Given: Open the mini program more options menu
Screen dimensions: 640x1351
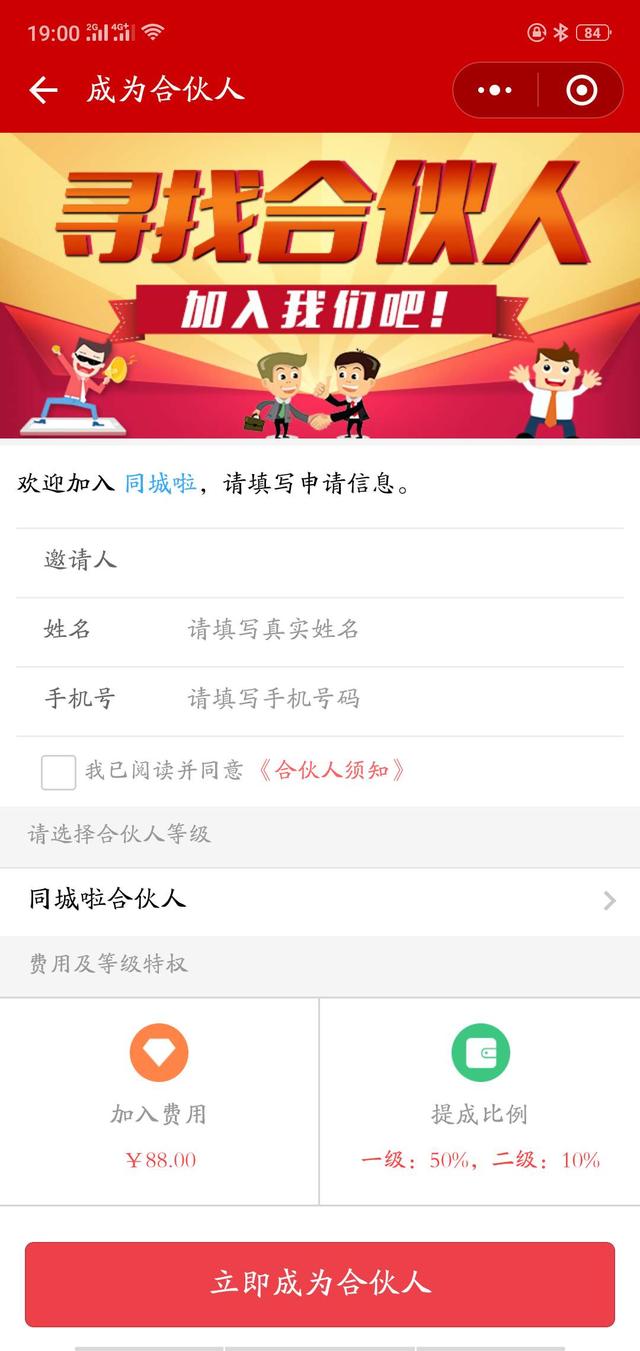Looking at the screenshot, I should 494,91.
